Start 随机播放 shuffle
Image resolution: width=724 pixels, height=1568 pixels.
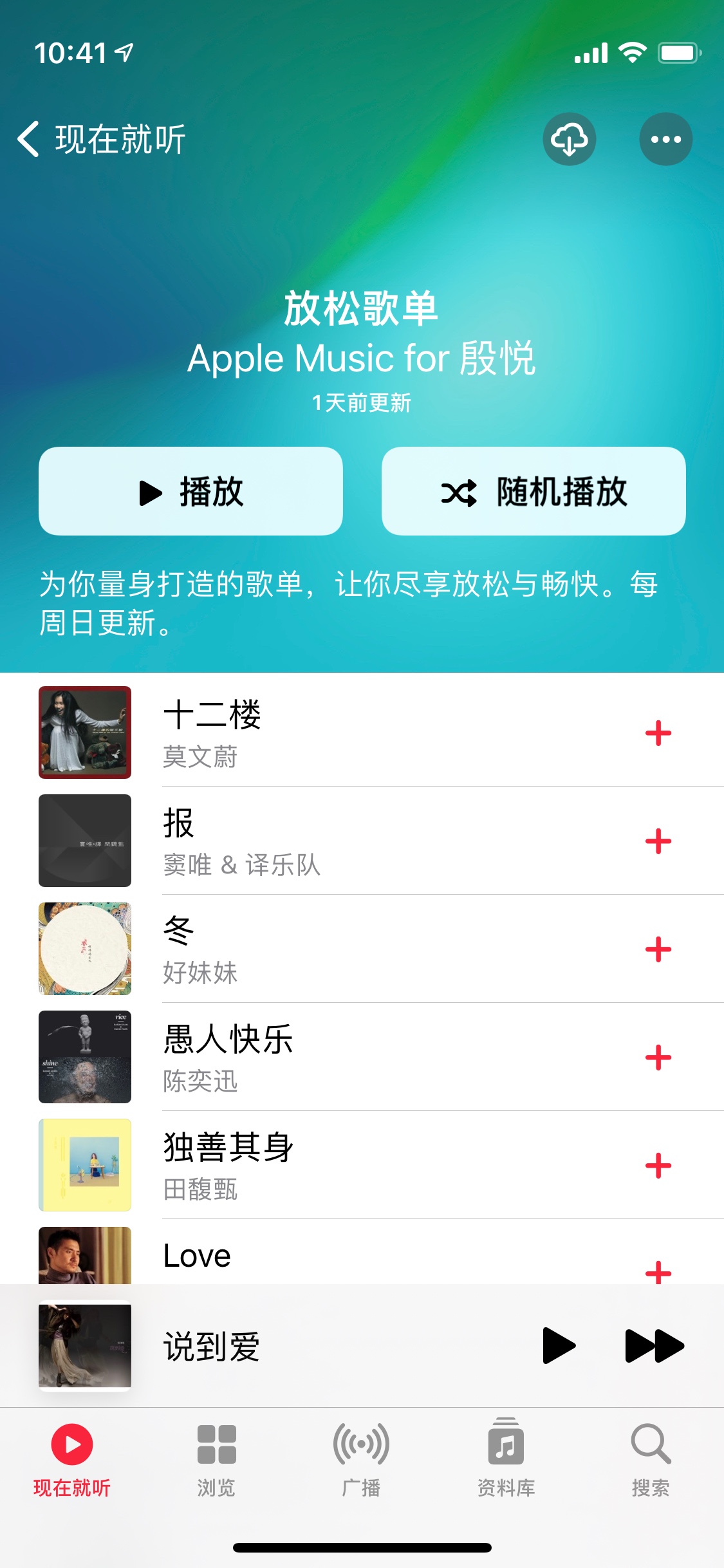point(533,491)
